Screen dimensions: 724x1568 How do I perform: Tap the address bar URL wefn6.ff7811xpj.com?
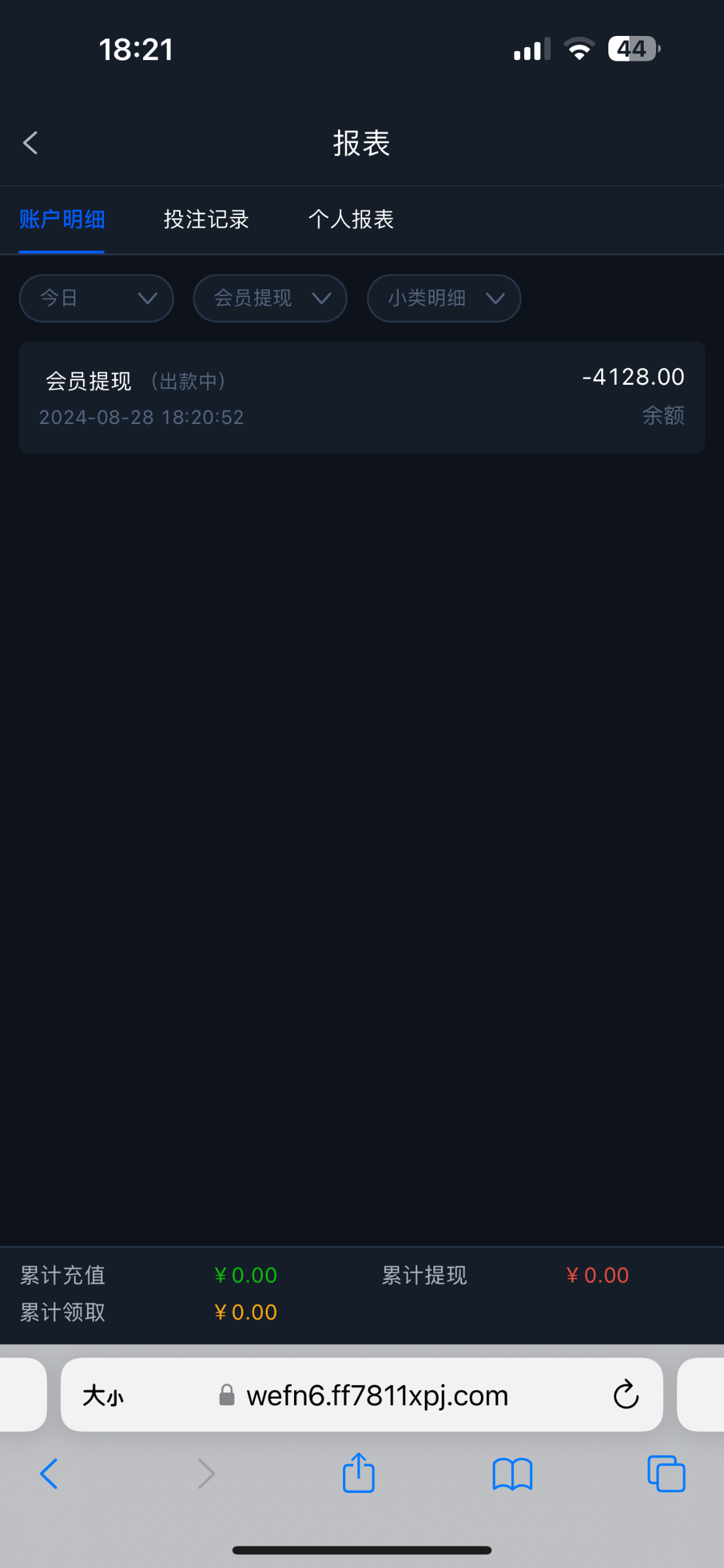pyautogui.click(x=377, y=1396)
